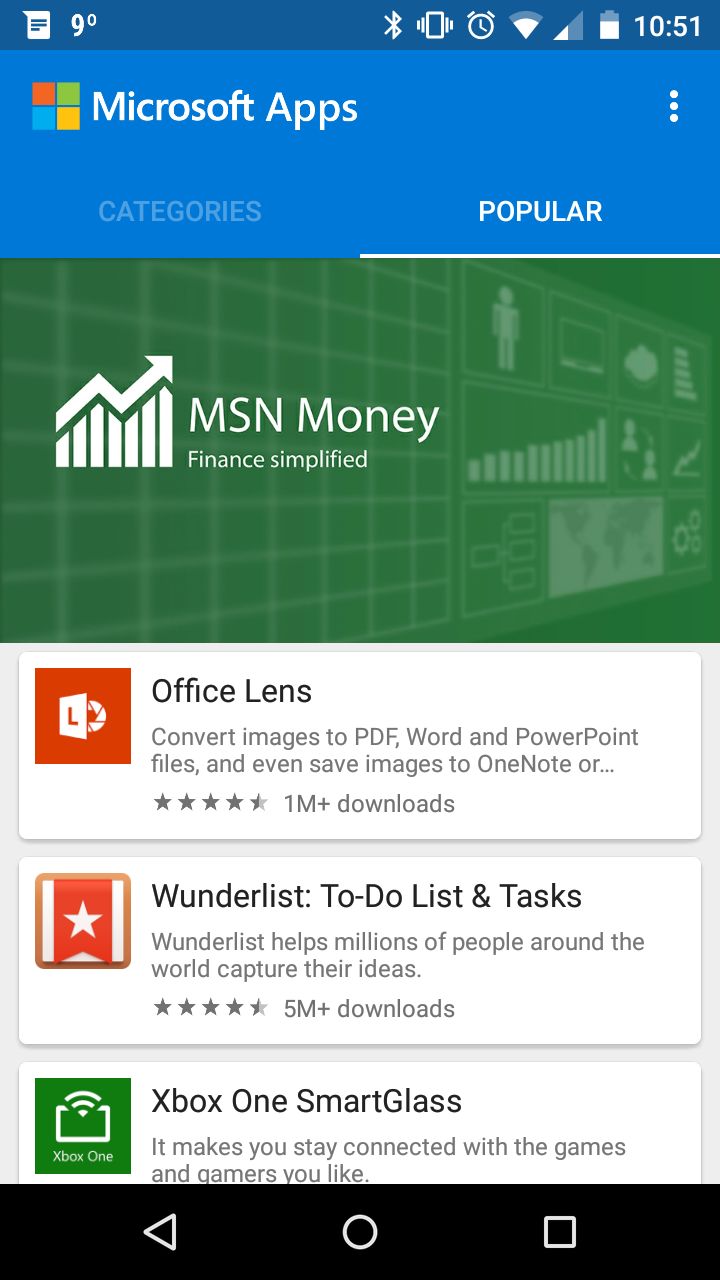Open Wunderlist: To-Do List & Tasks card
The height and width of the screenshot is (1280, 720).
coord(360,950)
